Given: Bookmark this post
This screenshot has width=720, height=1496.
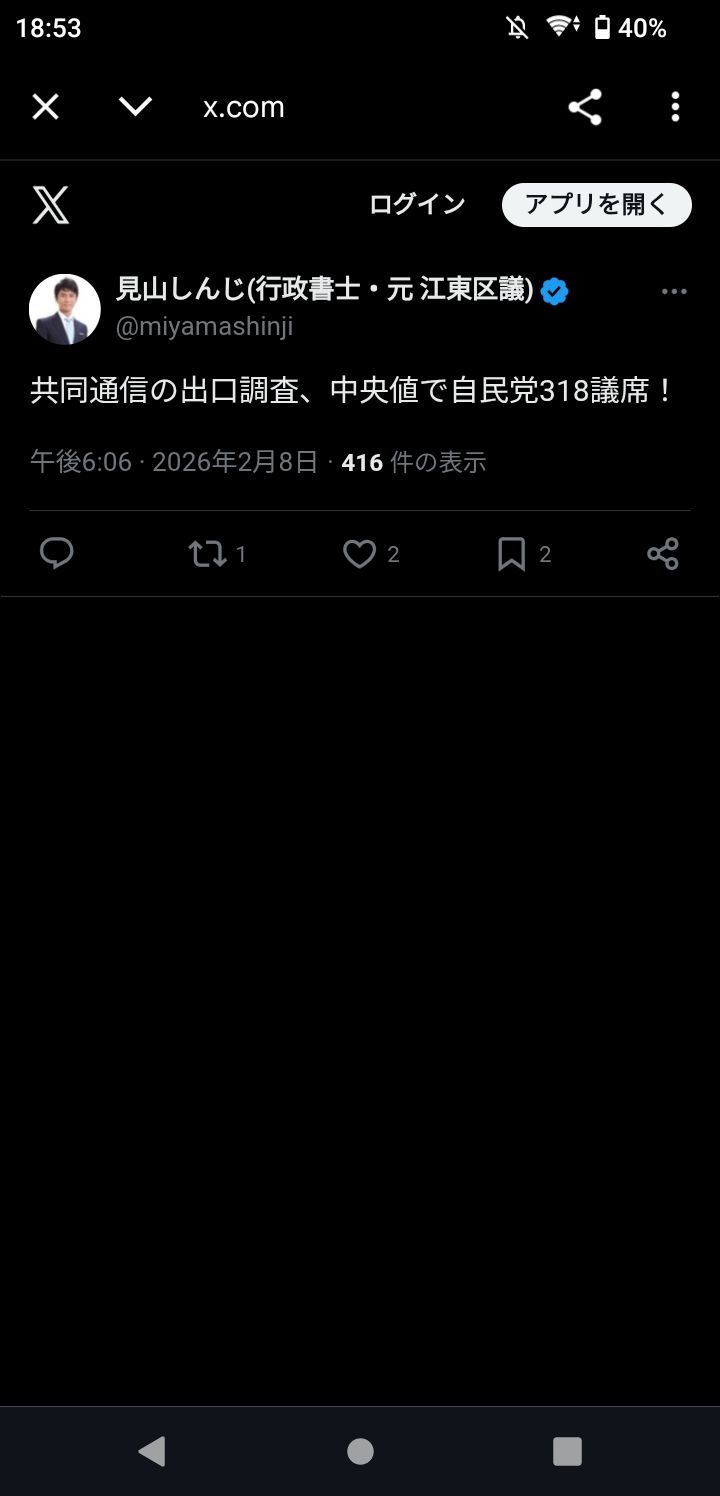Looking at the screenshot, I should click(511, 553).
